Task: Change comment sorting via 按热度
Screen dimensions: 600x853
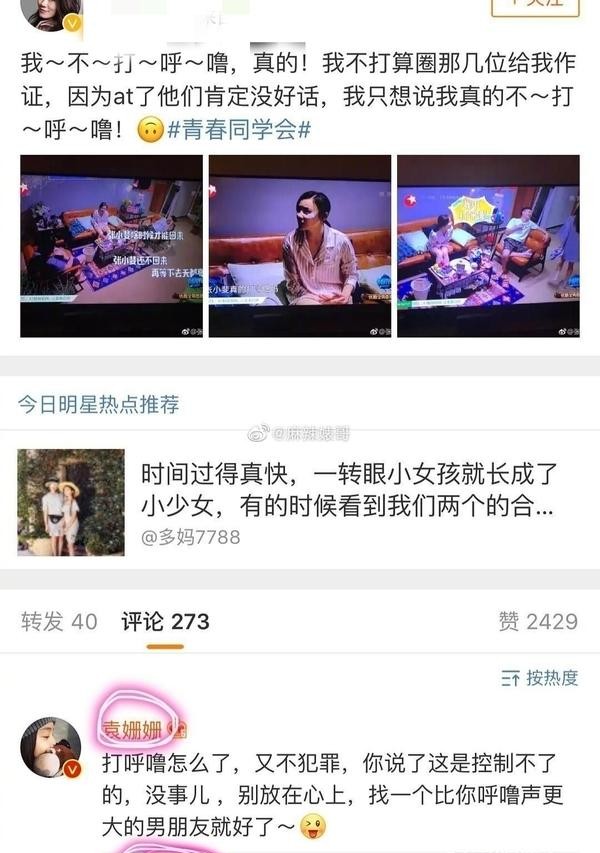Action: coord(540,678)
